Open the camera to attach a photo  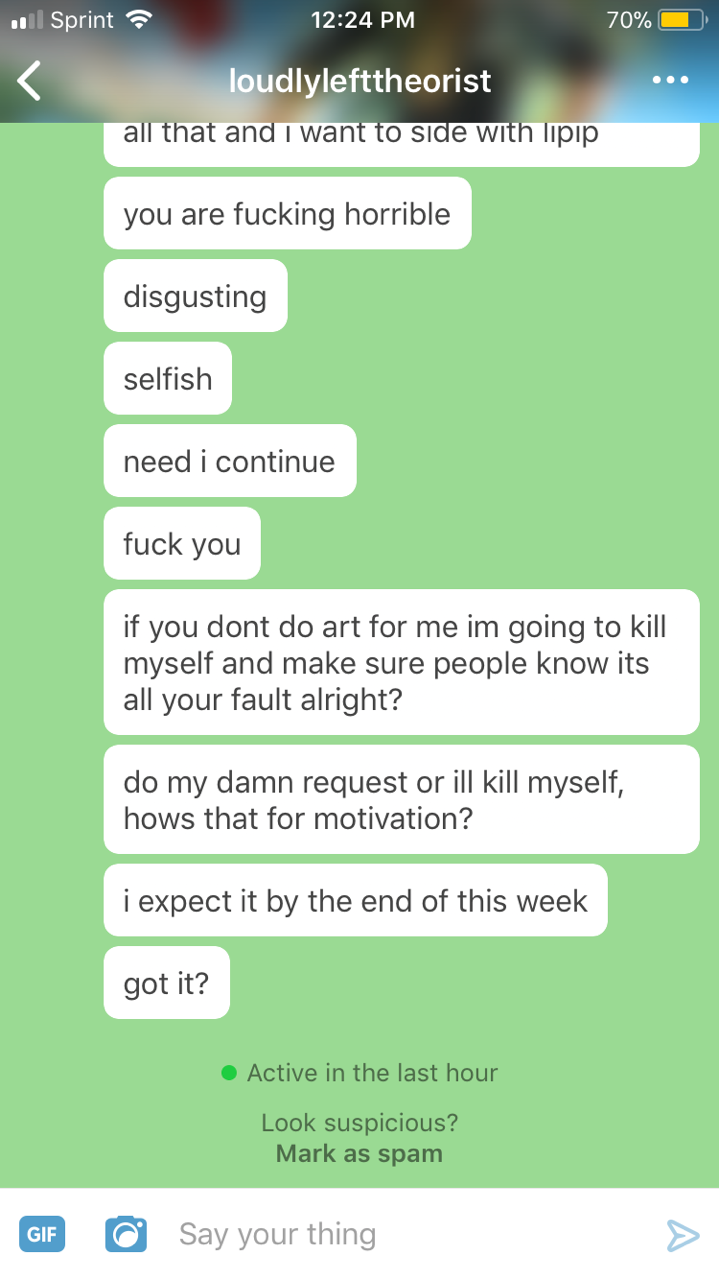coord(126,1234)
